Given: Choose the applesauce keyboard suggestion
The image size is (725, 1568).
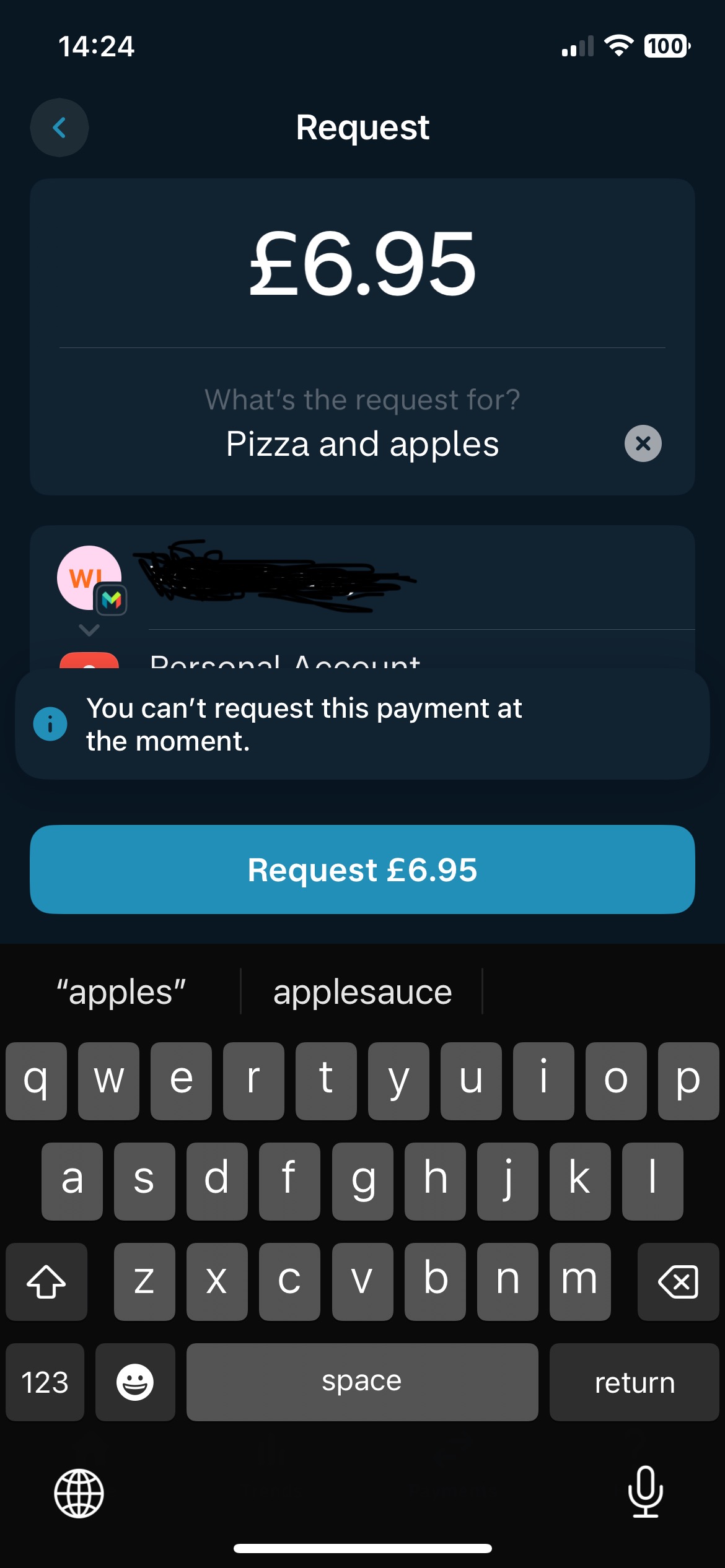Looking at the screenshot, I should (x=362, y=992).
